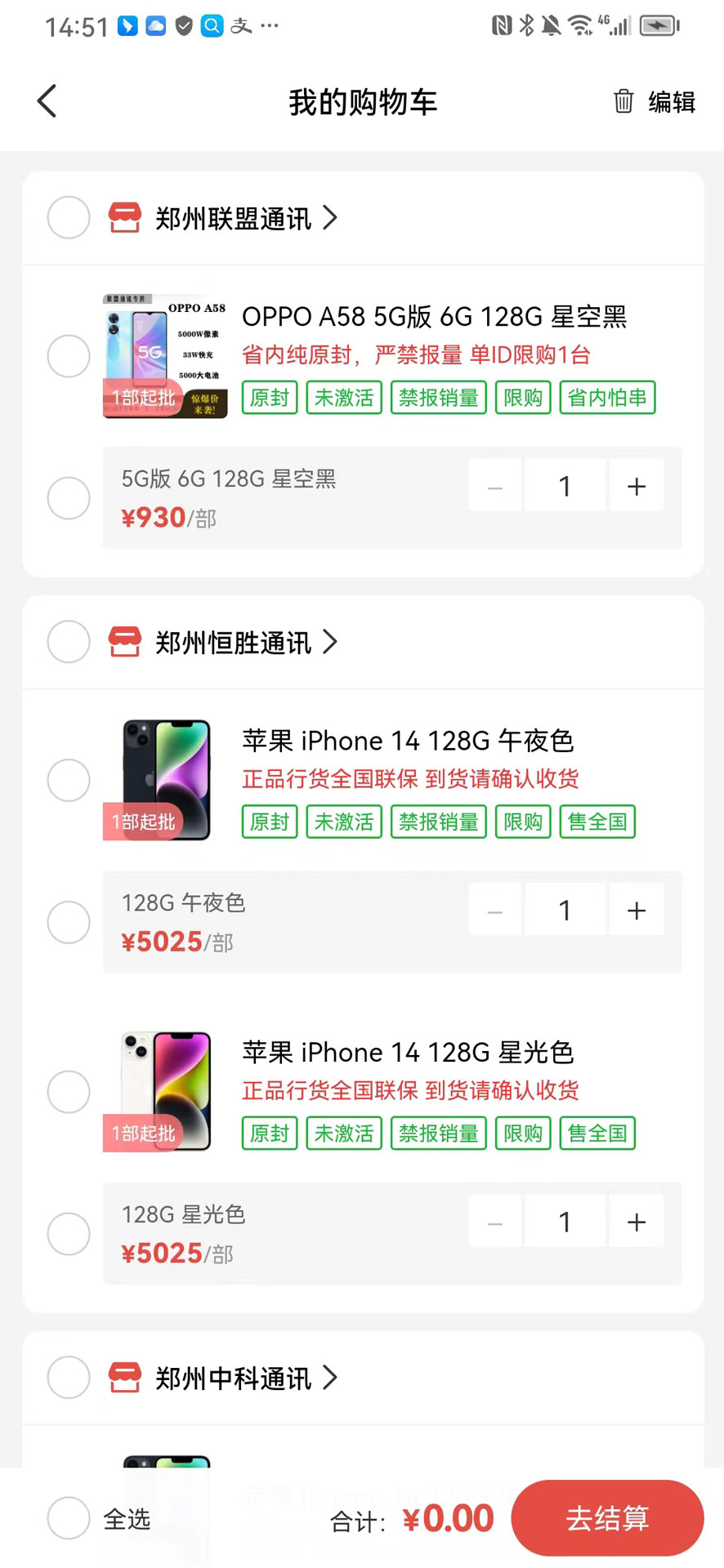This screenshot has height=1568, width=724.
Task: Go back from the shopping cart
Action: click(x=47, y=101)
